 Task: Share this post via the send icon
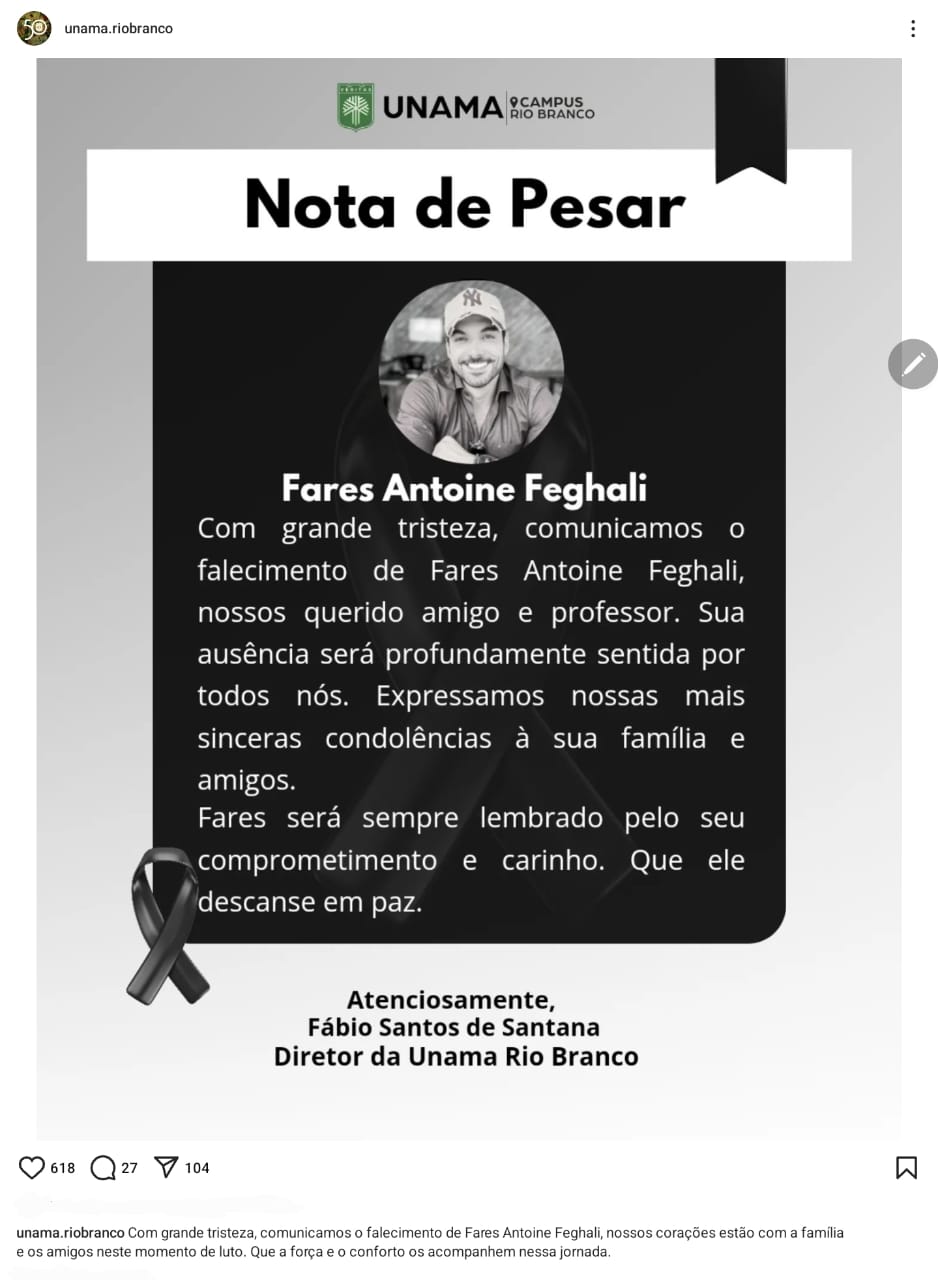[x=166, y=1167]
